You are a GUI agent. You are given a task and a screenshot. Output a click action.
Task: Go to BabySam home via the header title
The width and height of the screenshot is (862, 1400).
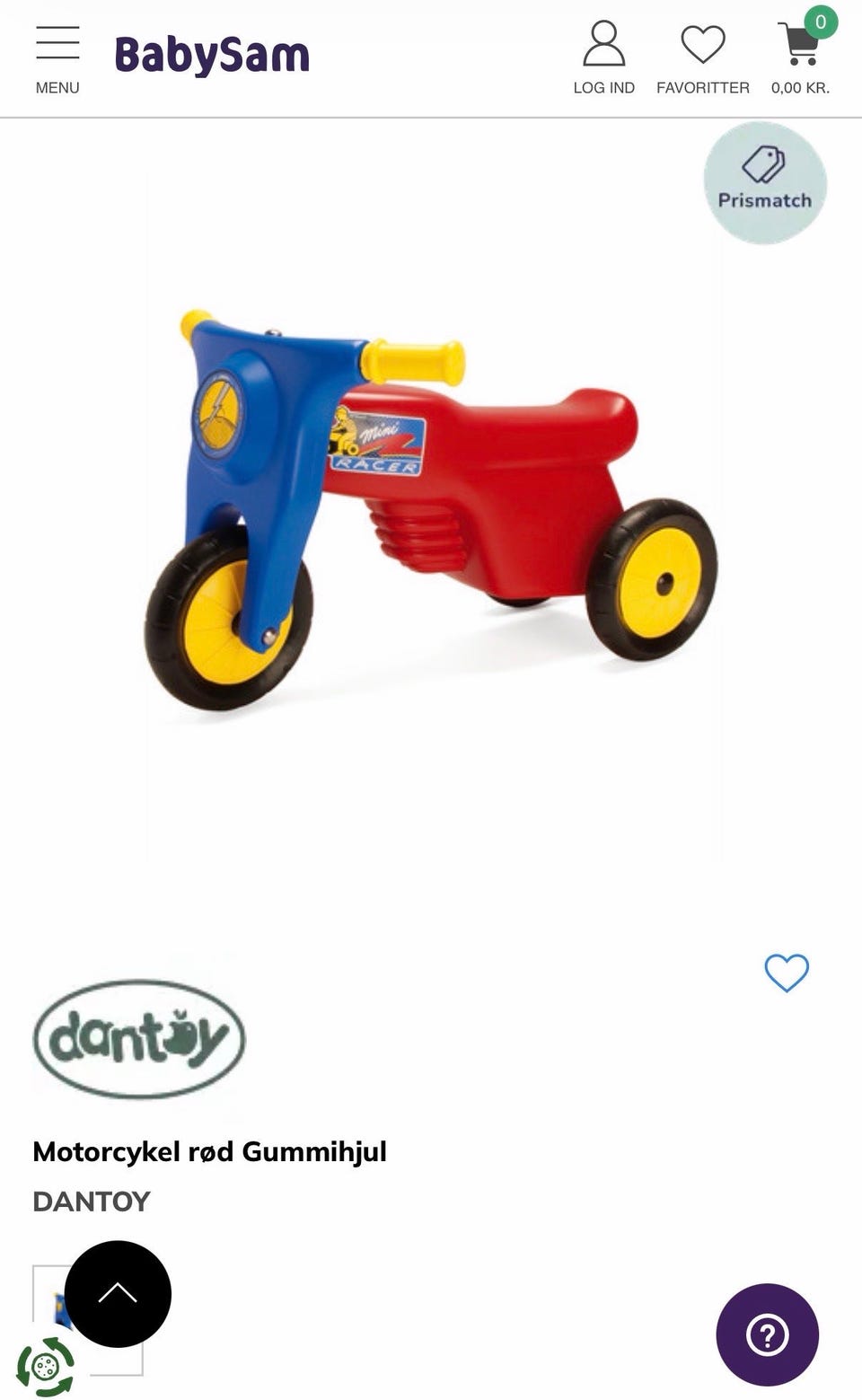pos(212,56)
